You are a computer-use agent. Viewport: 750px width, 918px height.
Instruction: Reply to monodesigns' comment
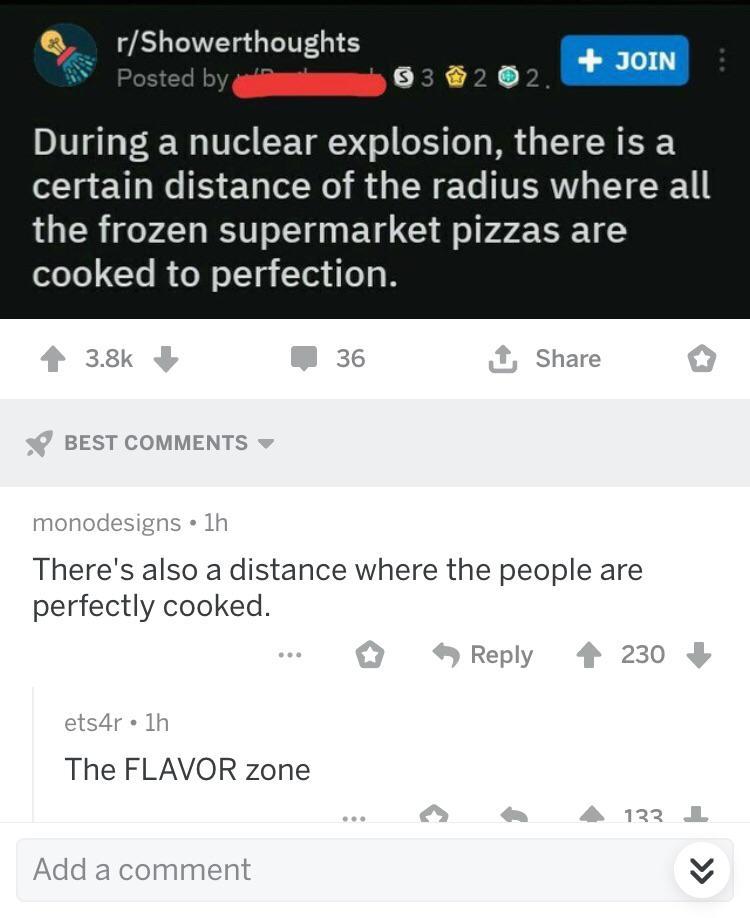point(483,655)
